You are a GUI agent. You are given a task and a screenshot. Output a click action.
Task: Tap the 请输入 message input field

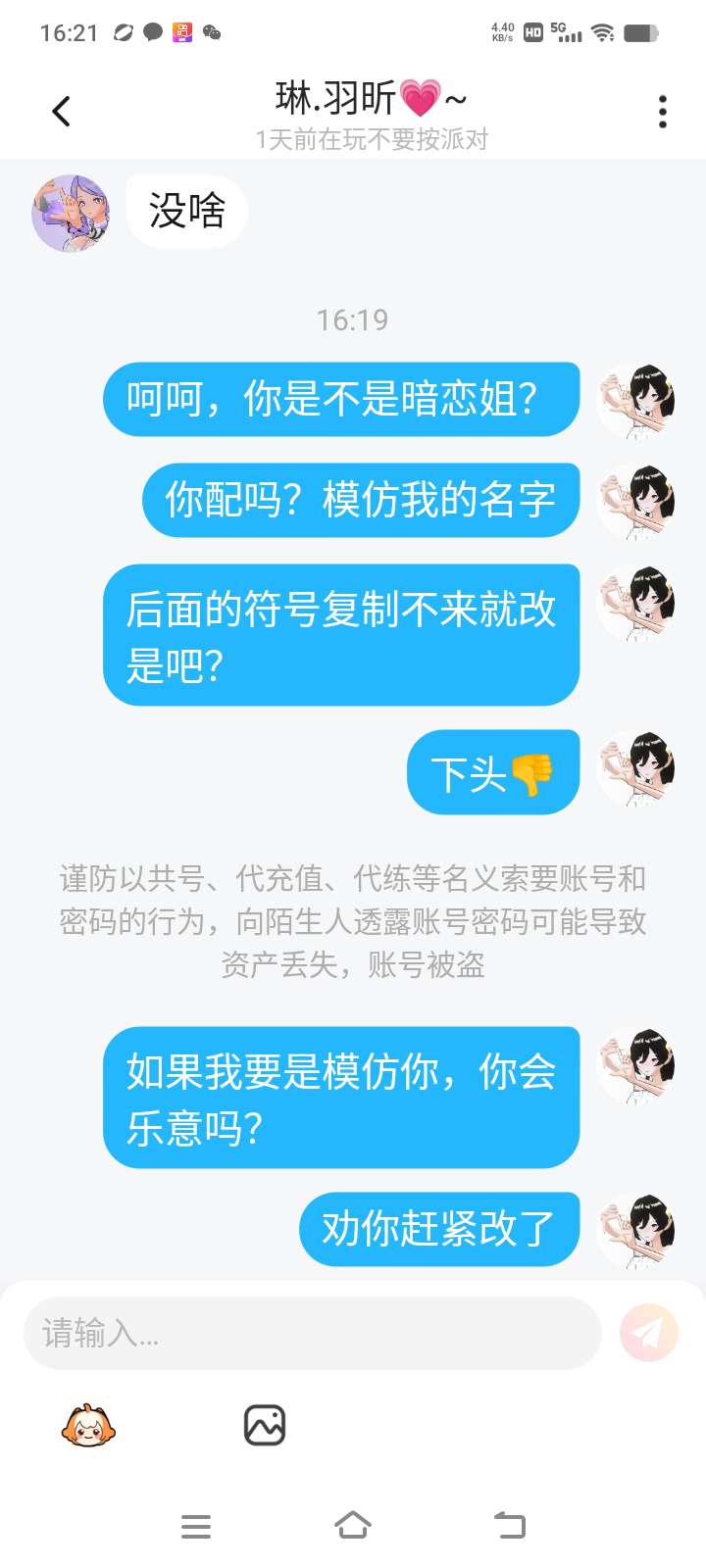[x=312, y=1333]
